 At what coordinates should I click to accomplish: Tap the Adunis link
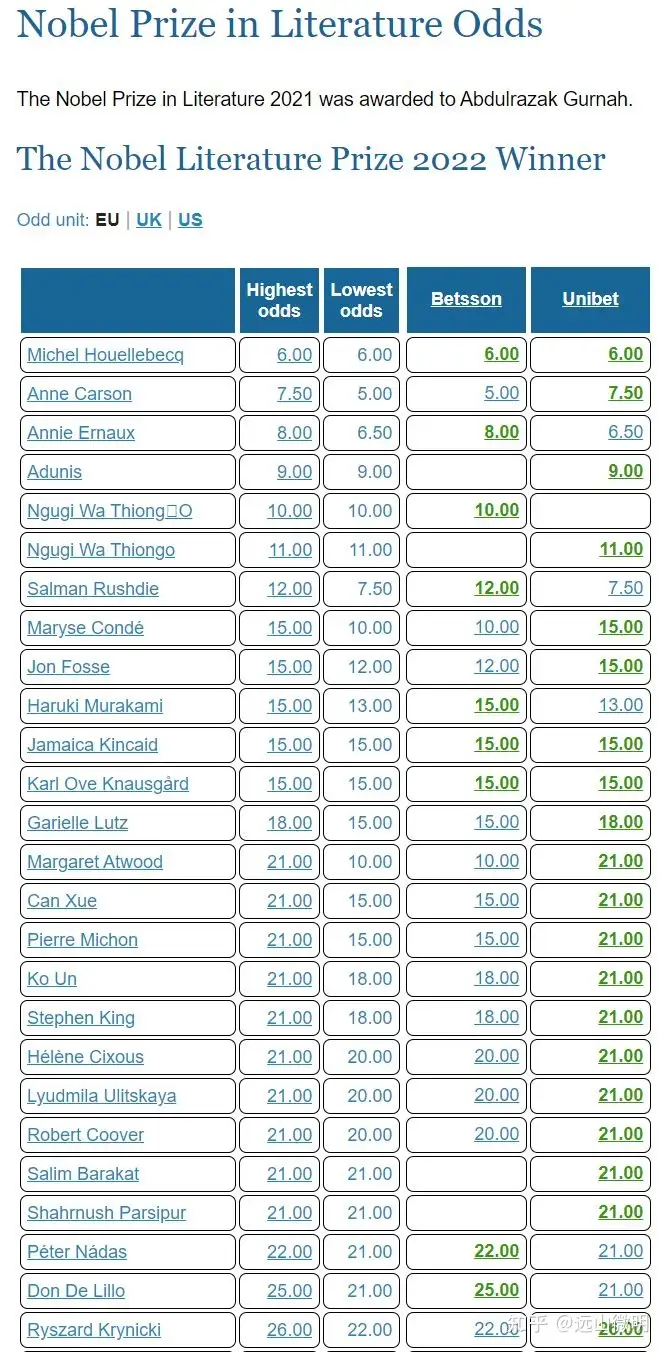(55, 472)
